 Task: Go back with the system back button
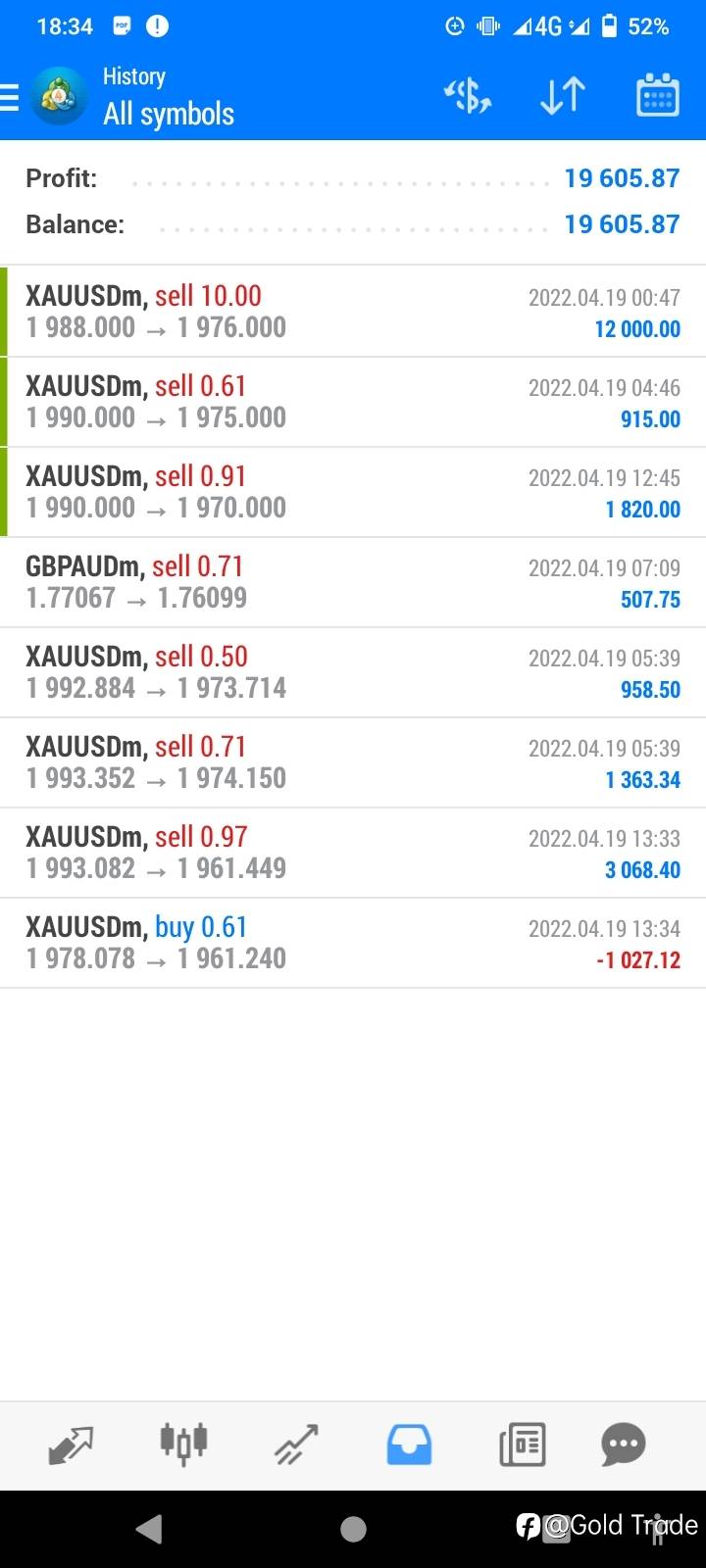pos(149,1529)
